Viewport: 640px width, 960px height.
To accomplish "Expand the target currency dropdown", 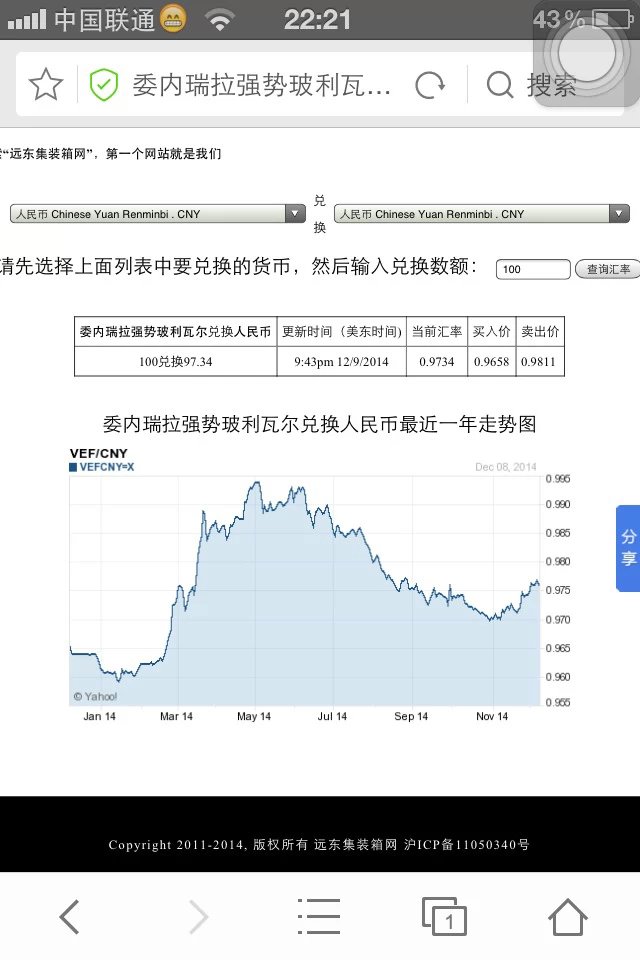I will (482, 214).
